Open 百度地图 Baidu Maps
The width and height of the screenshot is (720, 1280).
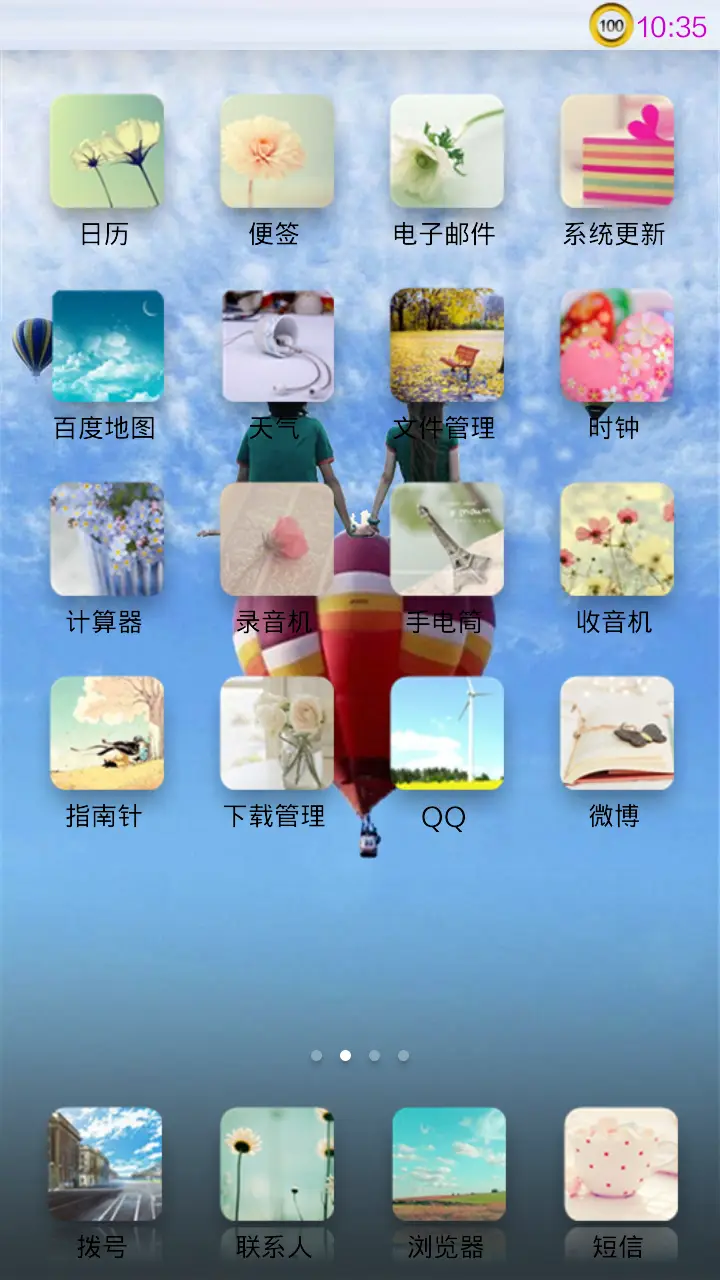[106, 345]
